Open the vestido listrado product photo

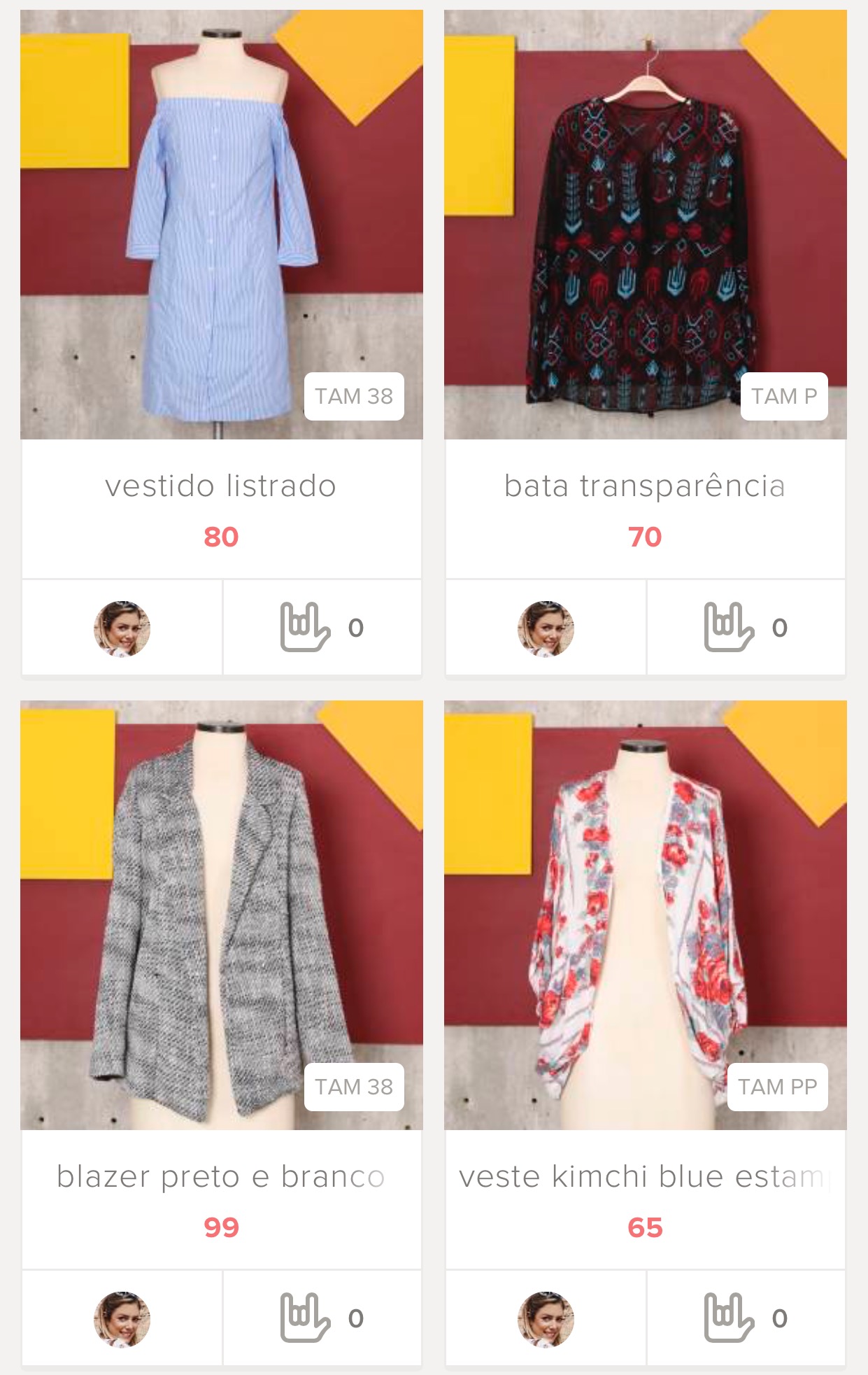click(x=221, y=224)
